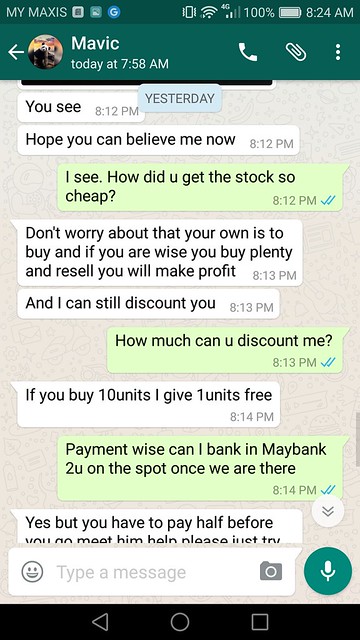Open the emoji picker
This screenshot has width=360, height=640.
(x=32, y=572)
